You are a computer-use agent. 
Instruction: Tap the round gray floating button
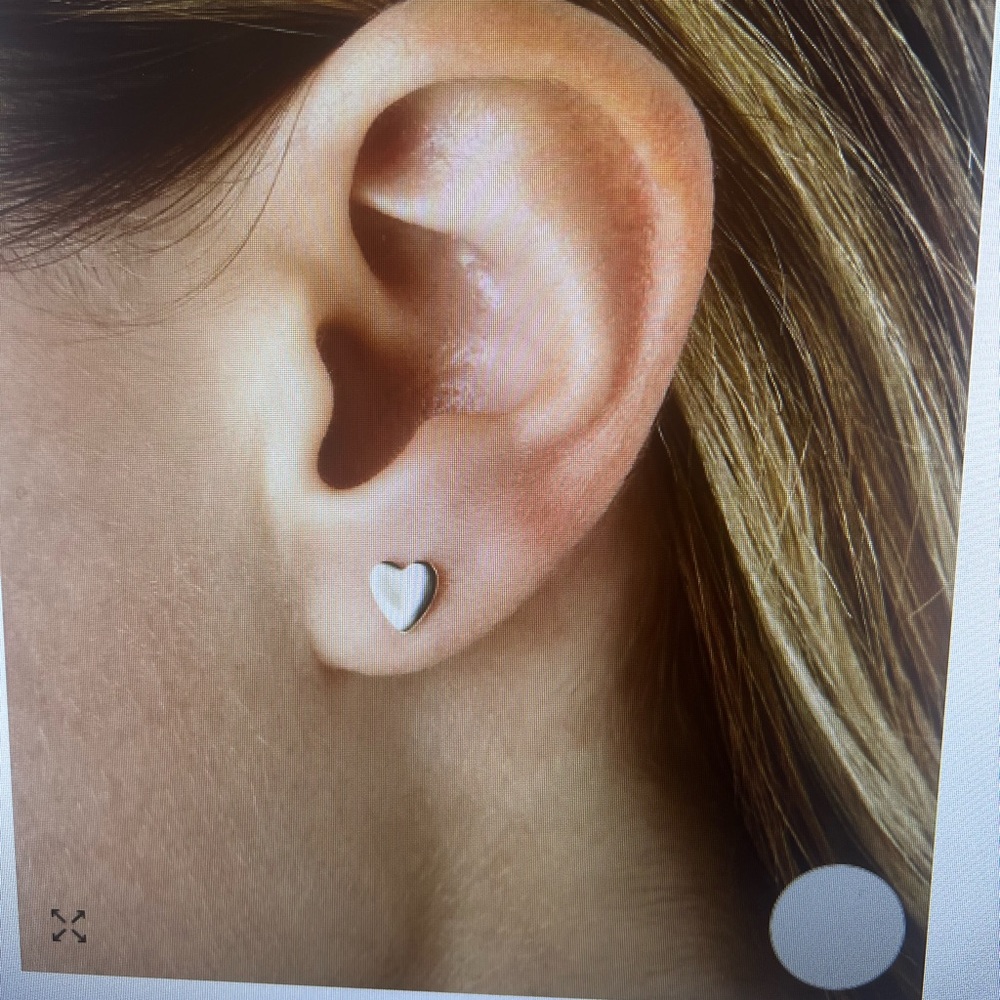(837, 927)
